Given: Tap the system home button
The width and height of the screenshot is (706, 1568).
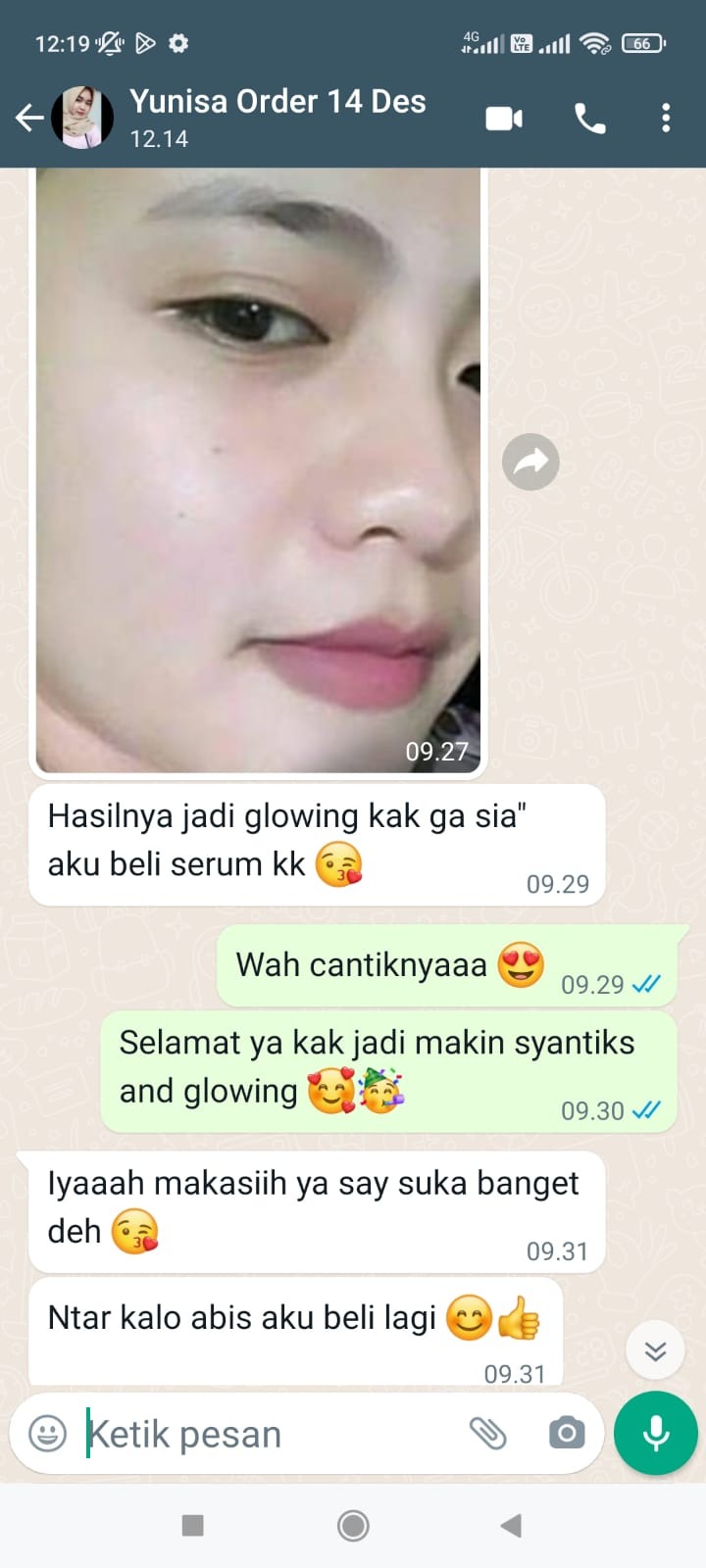Looking at the screenshot, I should [353, 1525].
